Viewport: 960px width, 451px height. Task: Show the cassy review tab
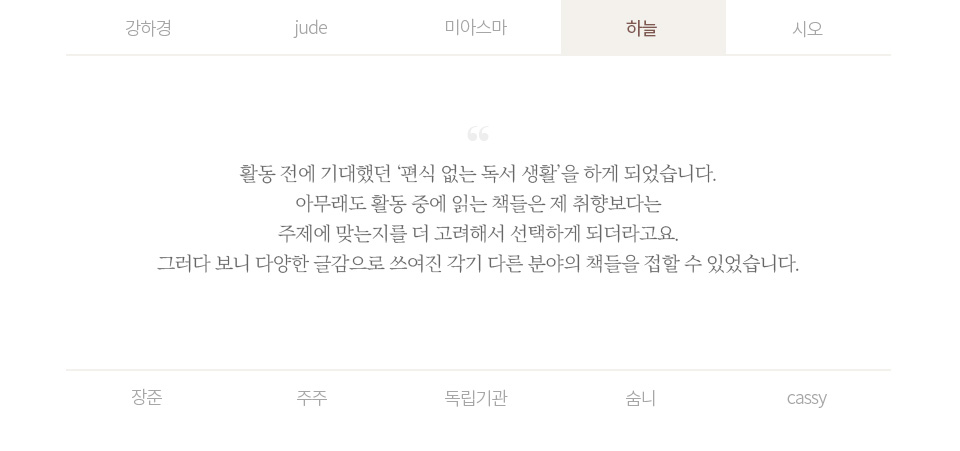pos(806,398)
